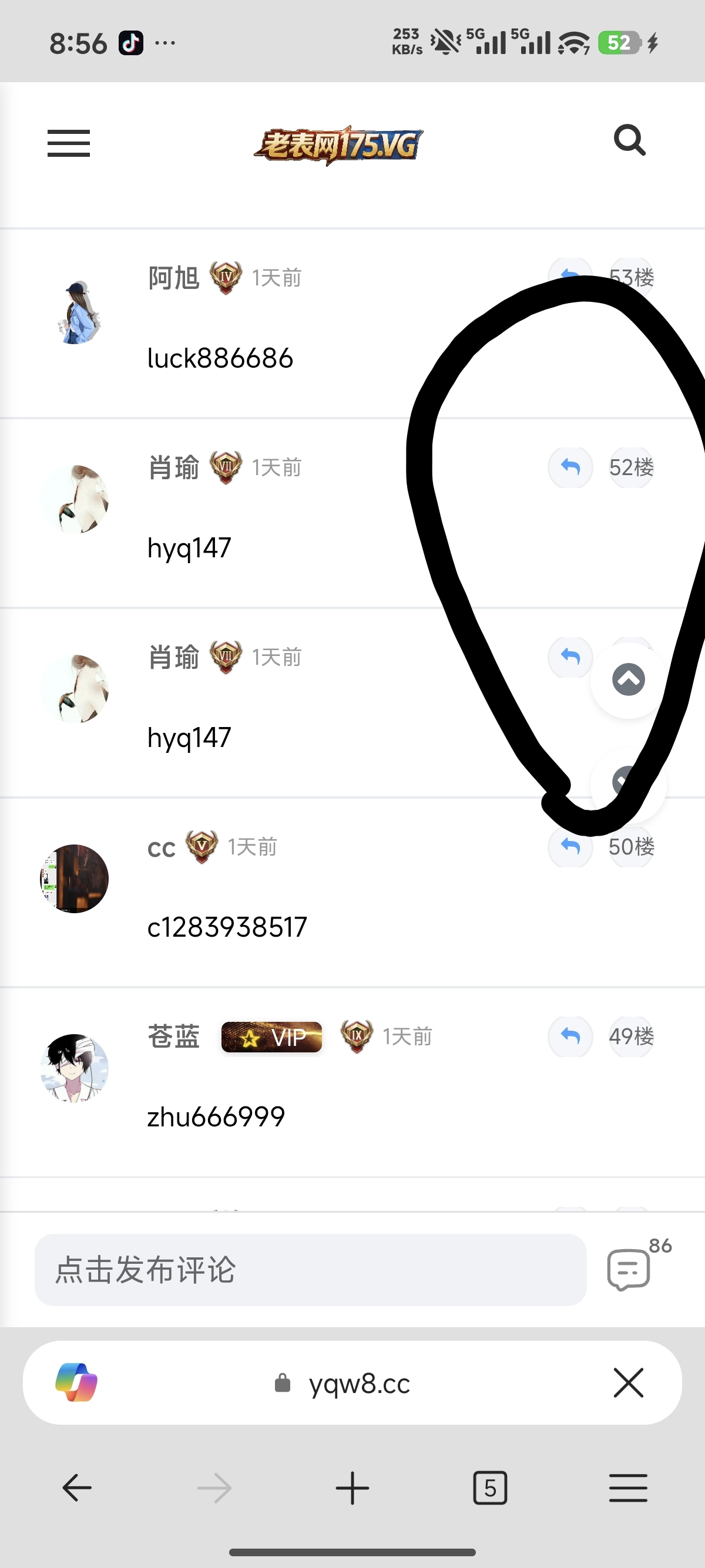
Task: Tap the reply arrow on cc's comment
Action: pyautogui.click(x=570, y=847)
